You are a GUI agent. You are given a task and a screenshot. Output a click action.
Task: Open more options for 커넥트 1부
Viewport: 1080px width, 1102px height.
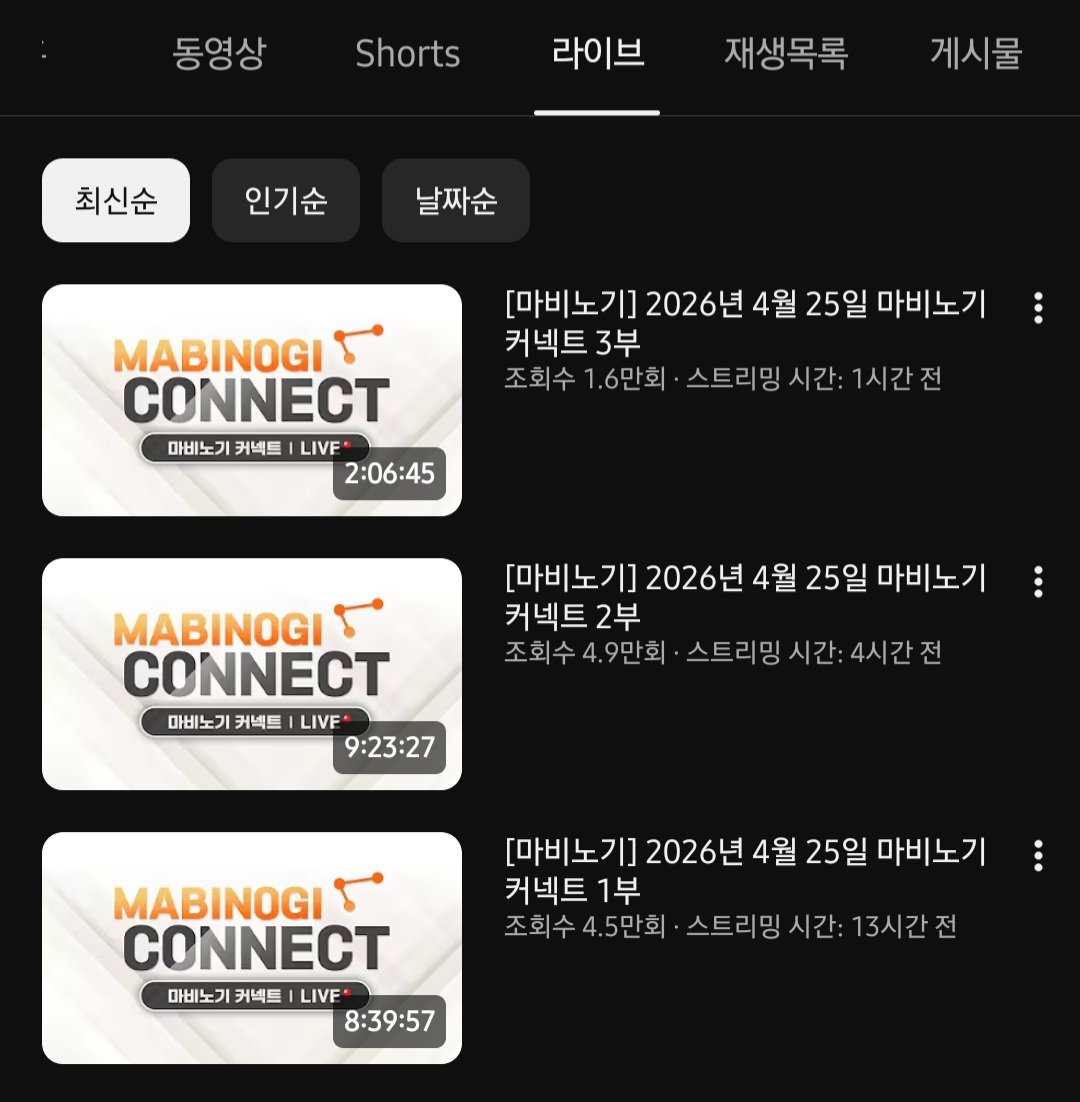[x=1038, y=856]
